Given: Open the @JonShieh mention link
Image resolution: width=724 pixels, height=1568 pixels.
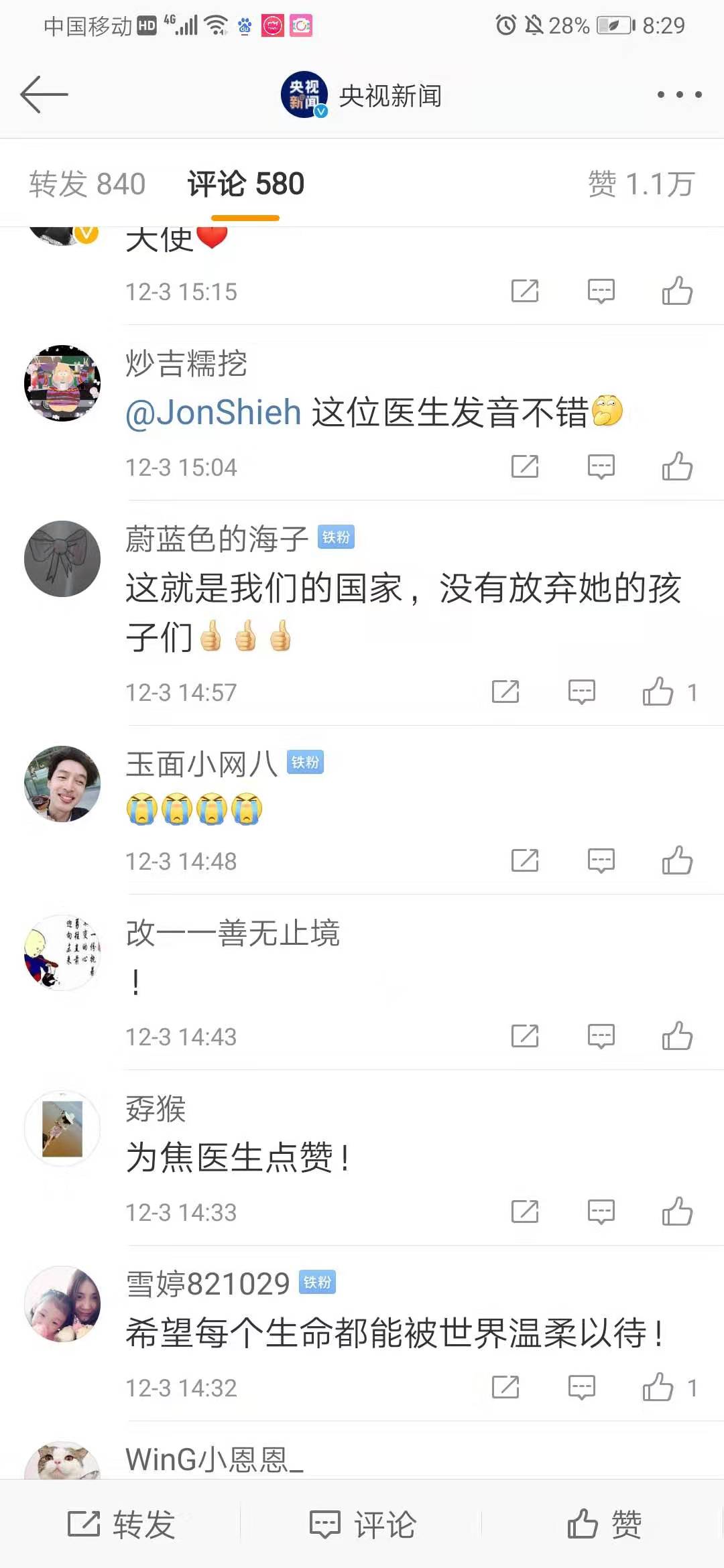Looking at the screenshot, I should (x=213, y=412).
